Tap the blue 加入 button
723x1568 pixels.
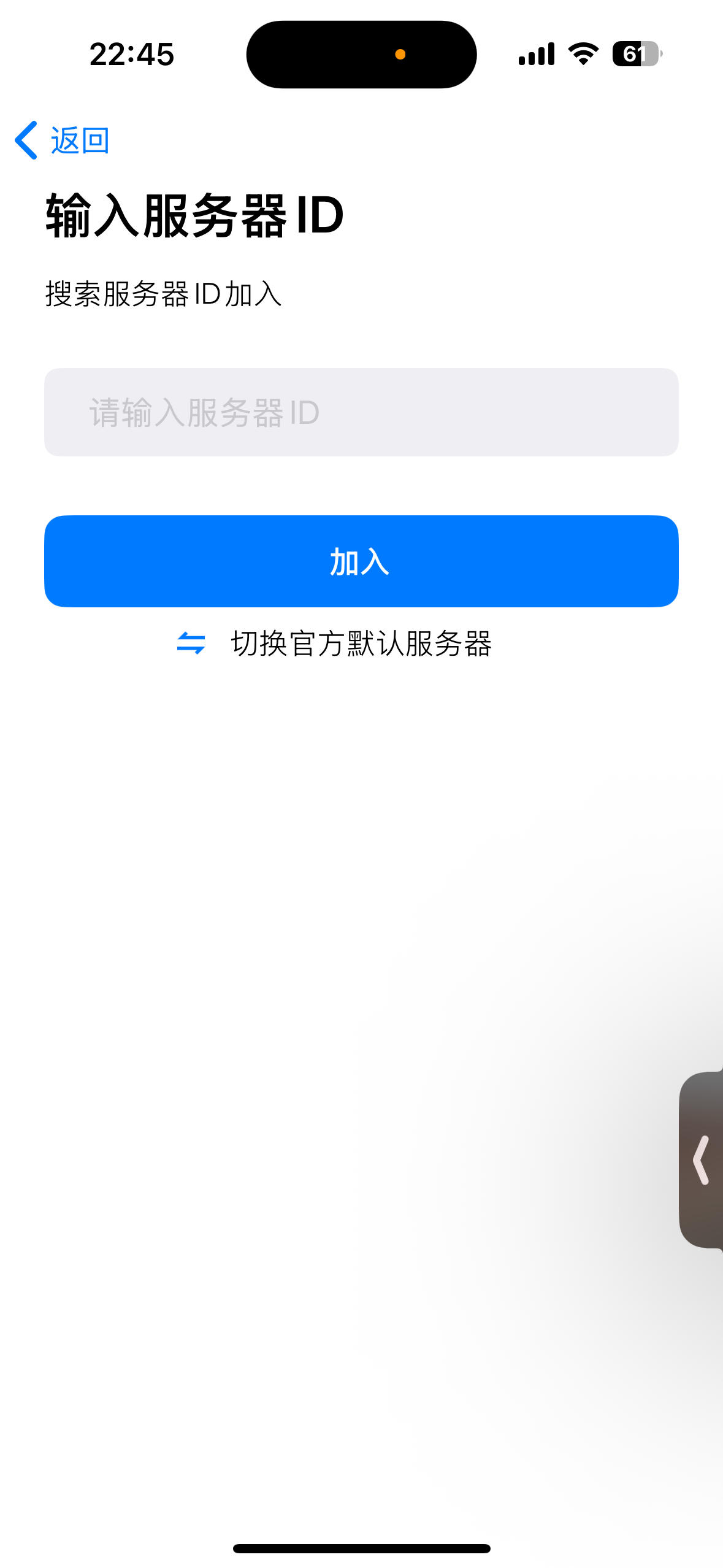click(x=361, y=561)
